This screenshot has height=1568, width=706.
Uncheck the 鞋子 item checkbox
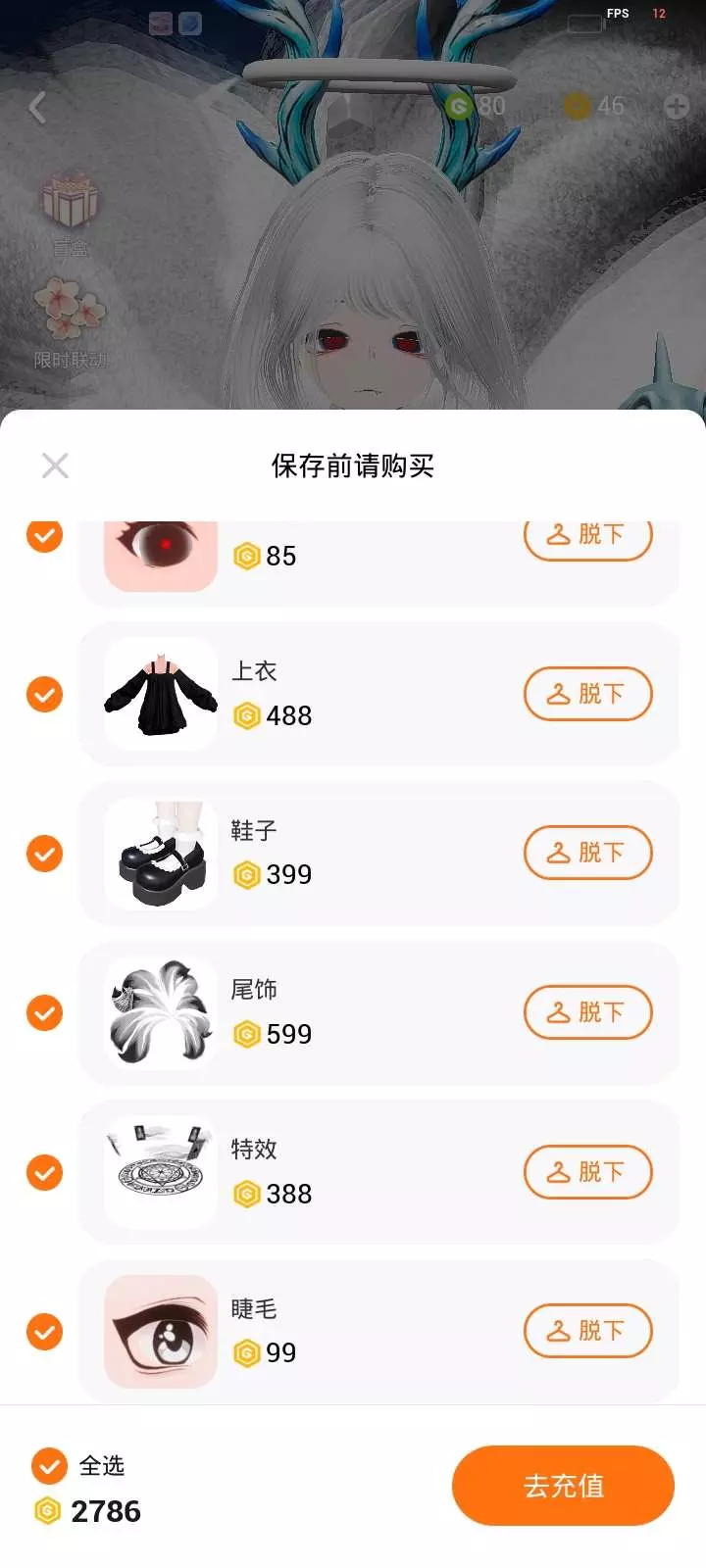[44, 854]
